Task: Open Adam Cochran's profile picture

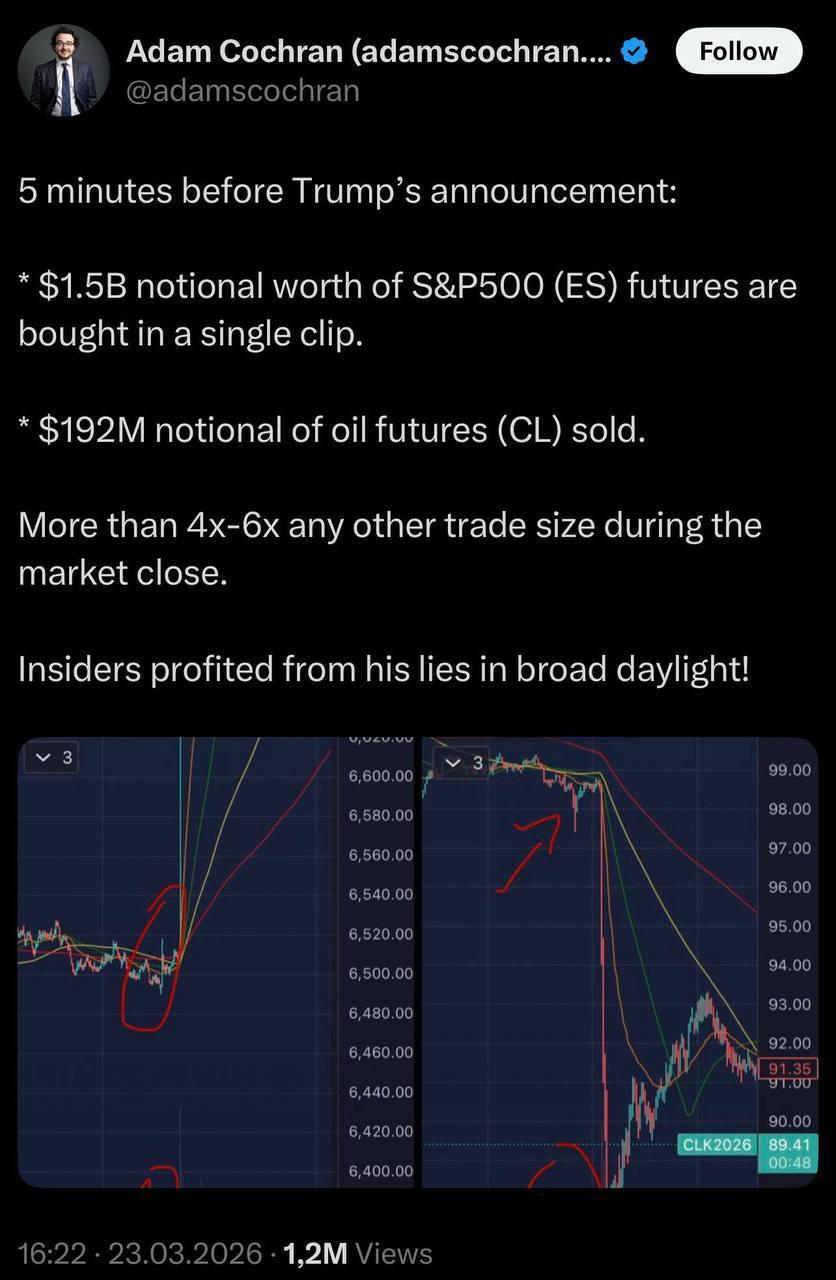Action: tap(65, 70)
